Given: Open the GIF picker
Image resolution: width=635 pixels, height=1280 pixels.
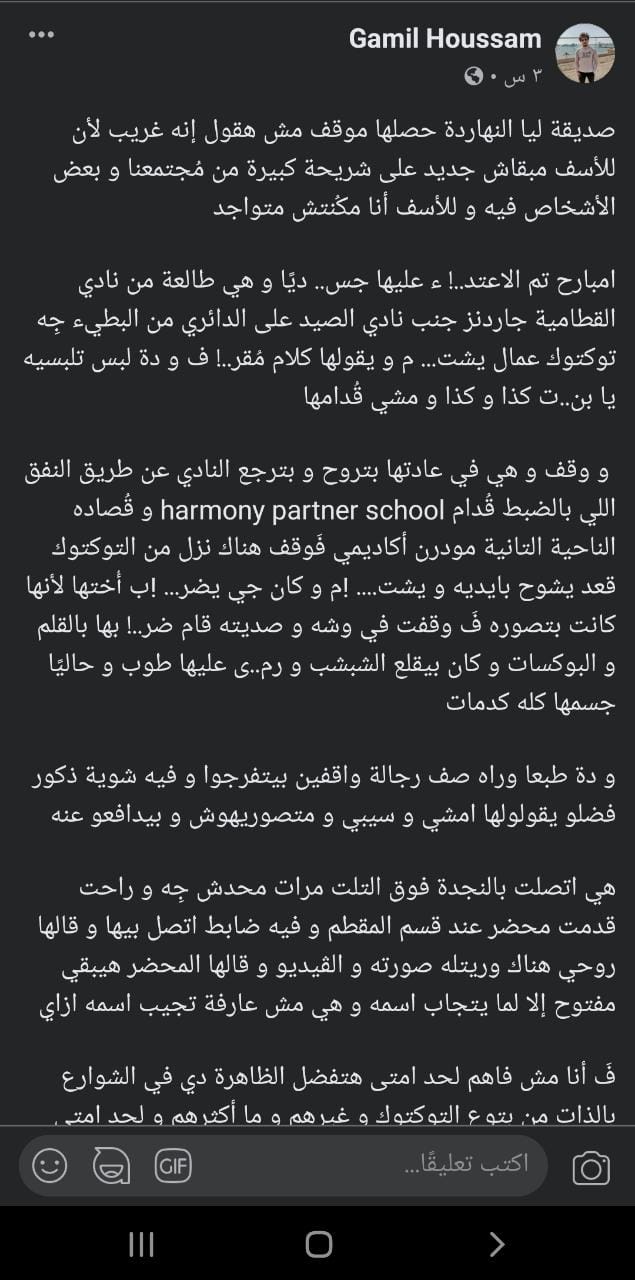Looking at the screenshot, I should click(173, 1166).
